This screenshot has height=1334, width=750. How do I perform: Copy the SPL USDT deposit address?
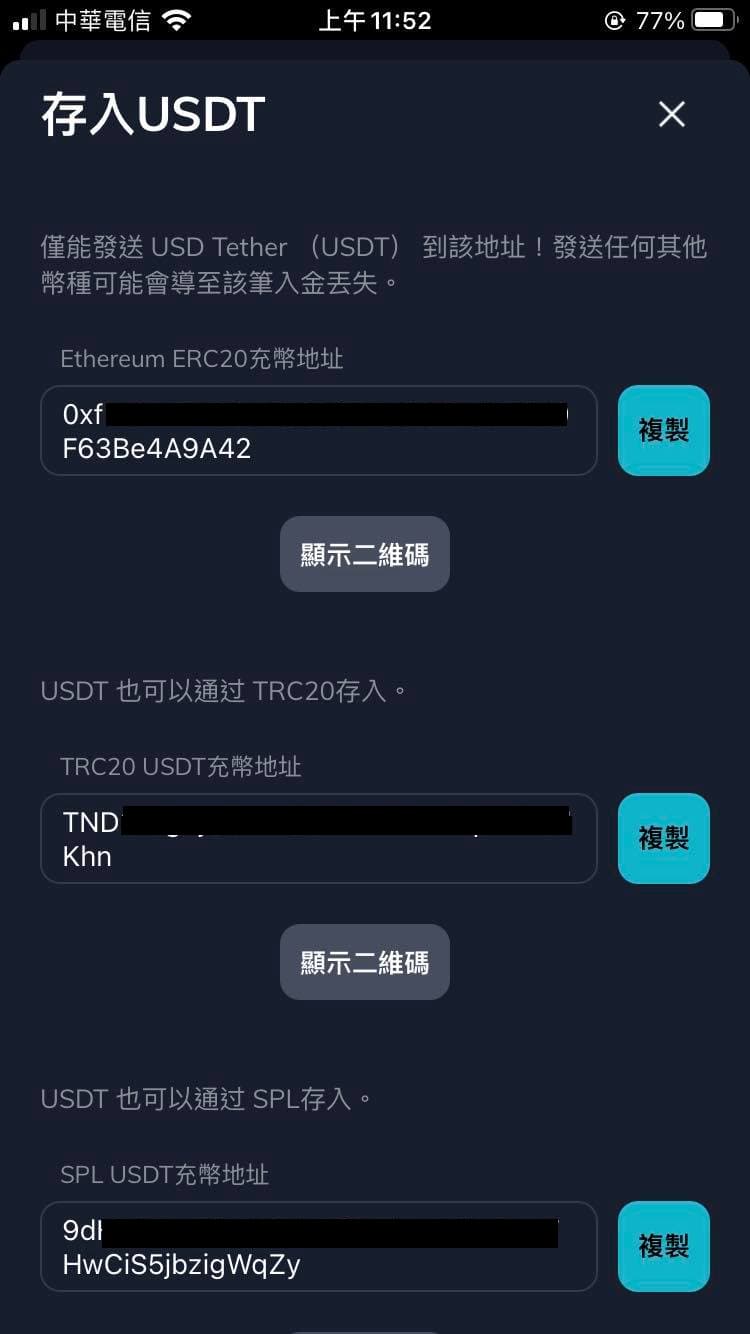pyautogui.click(x=664, y=1246)
